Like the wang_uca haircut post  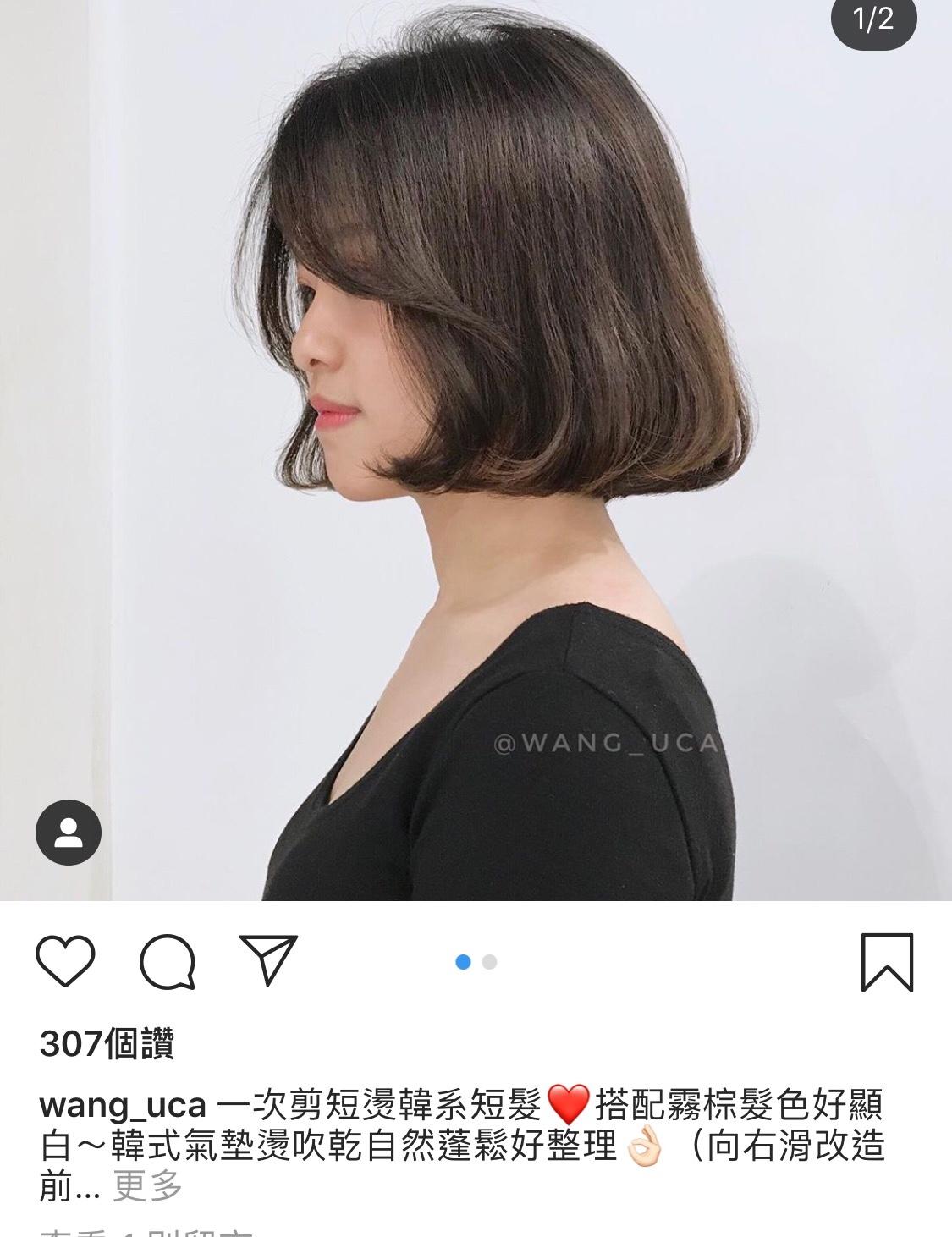coord(65,961)
